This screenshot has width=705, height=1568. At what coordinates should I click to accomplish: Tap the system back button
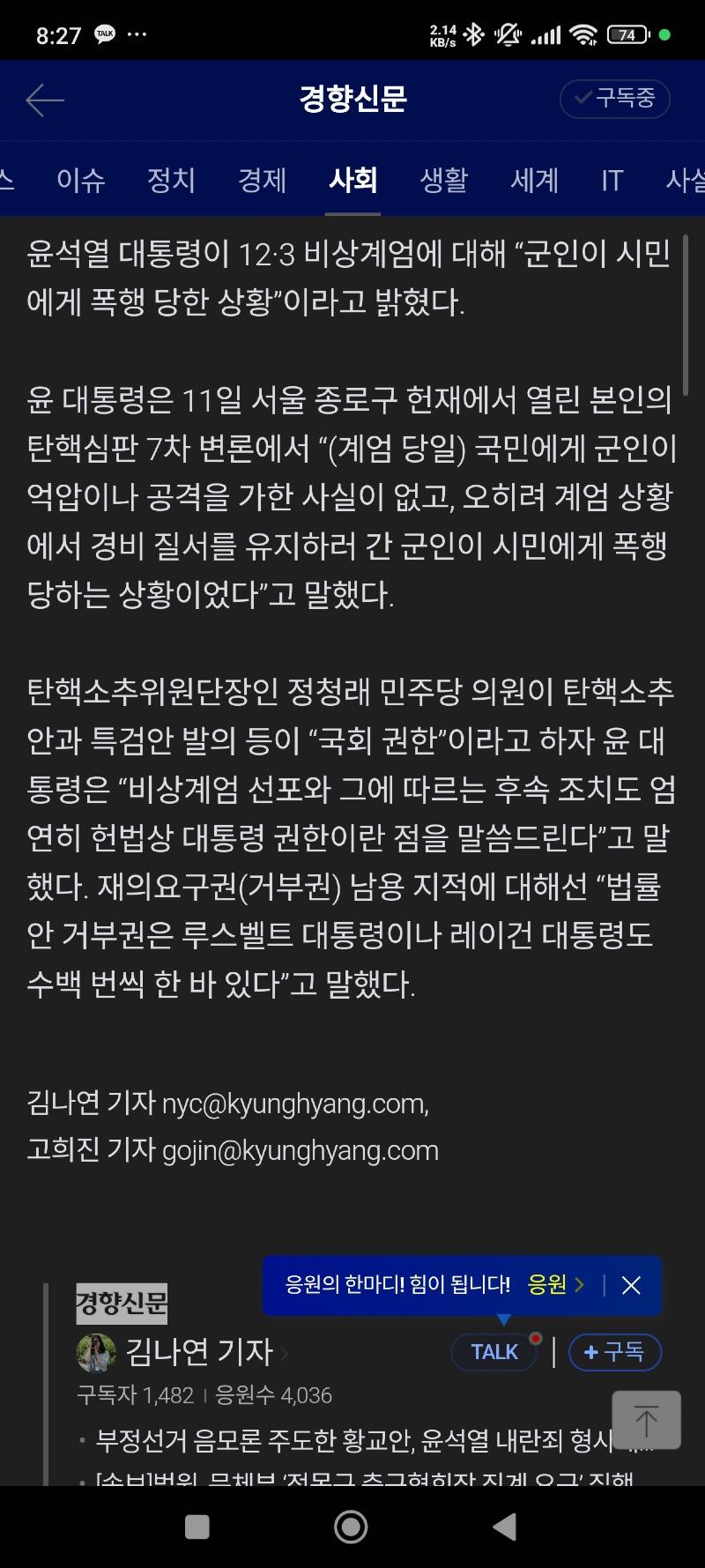504,1527
